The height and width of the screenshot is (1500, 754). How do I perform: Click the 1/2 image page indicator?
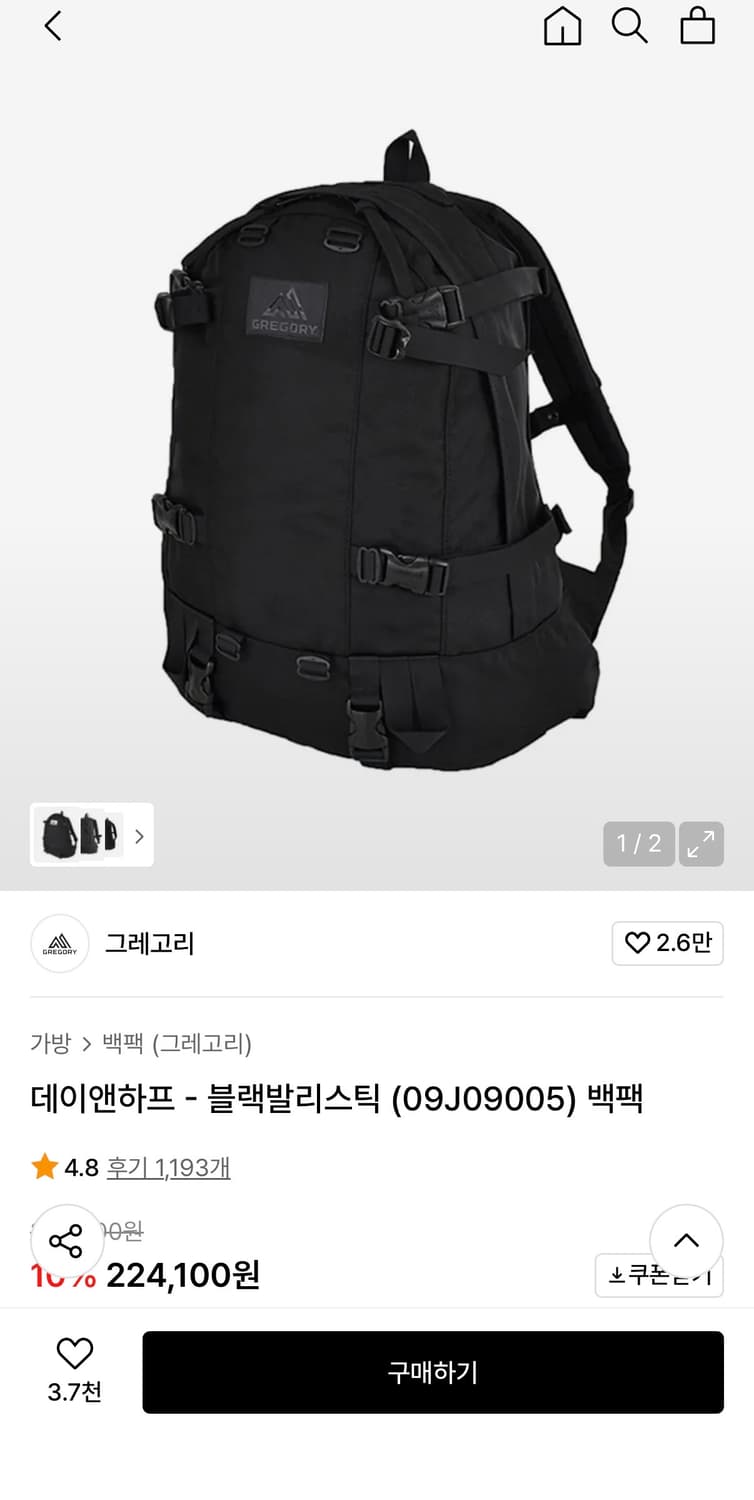[637, 844]
